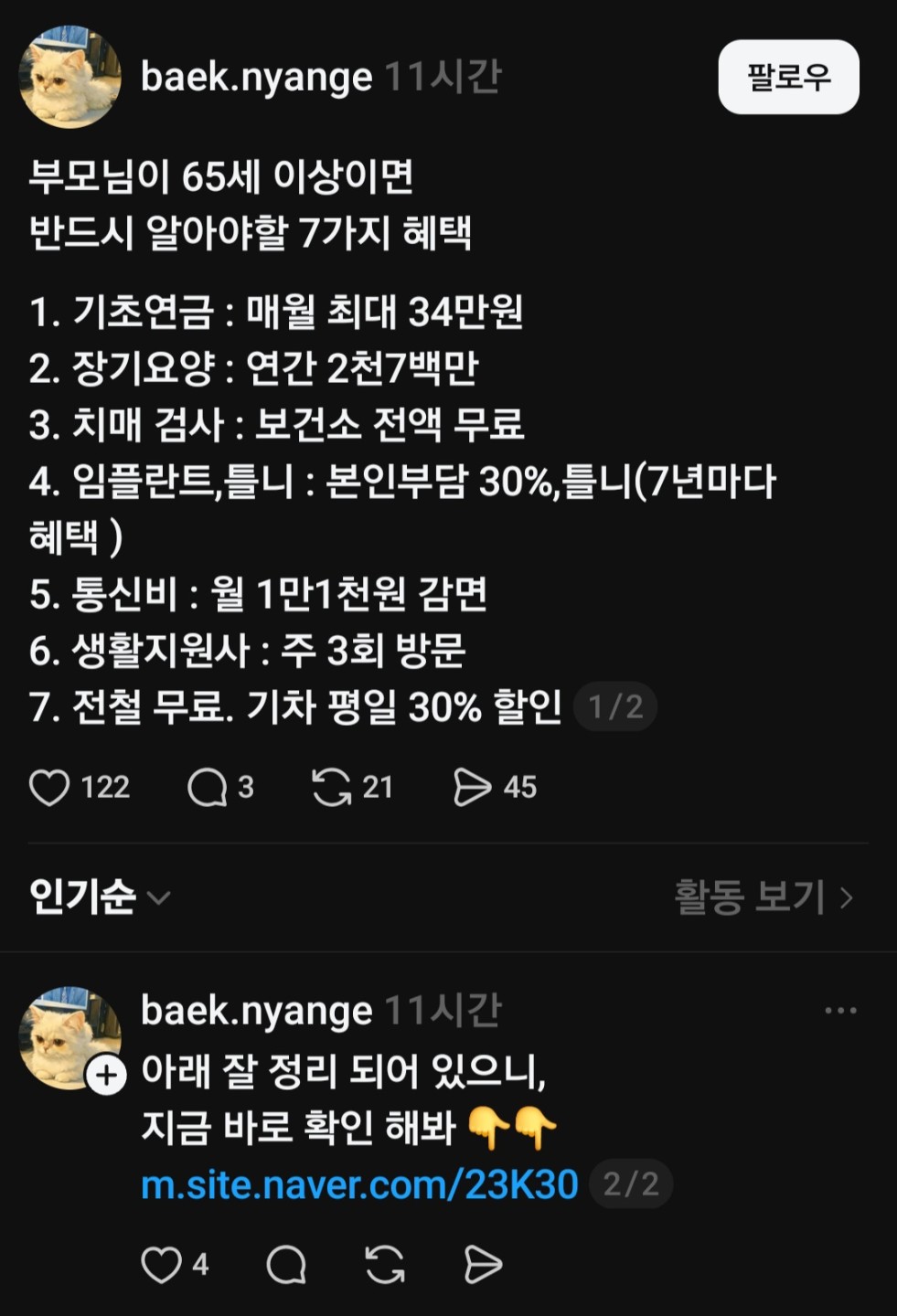Share the main post via send icon
This screenshot has width=897, height=1316.
coord(472,787)
